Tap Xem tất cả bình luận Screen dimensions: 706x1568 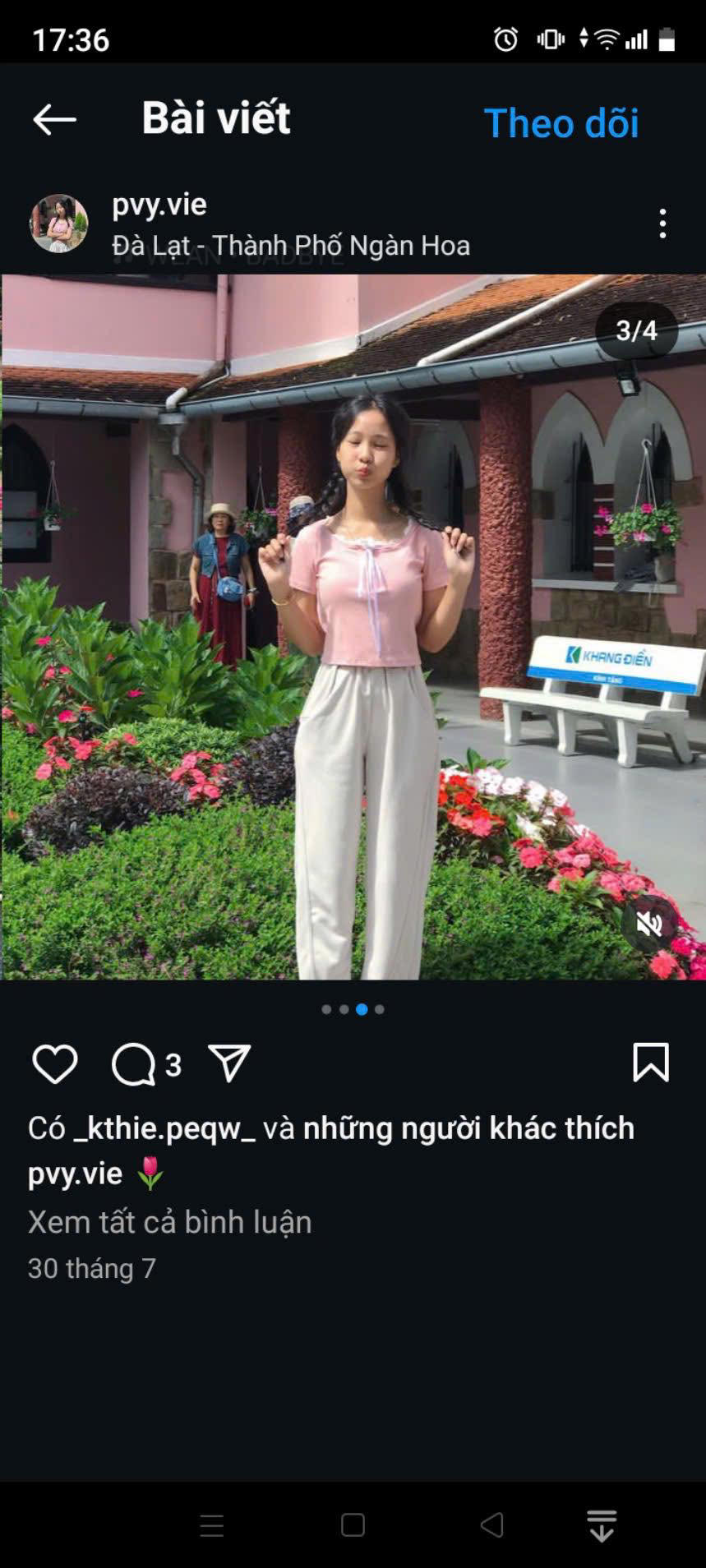tap(170, 1222)
